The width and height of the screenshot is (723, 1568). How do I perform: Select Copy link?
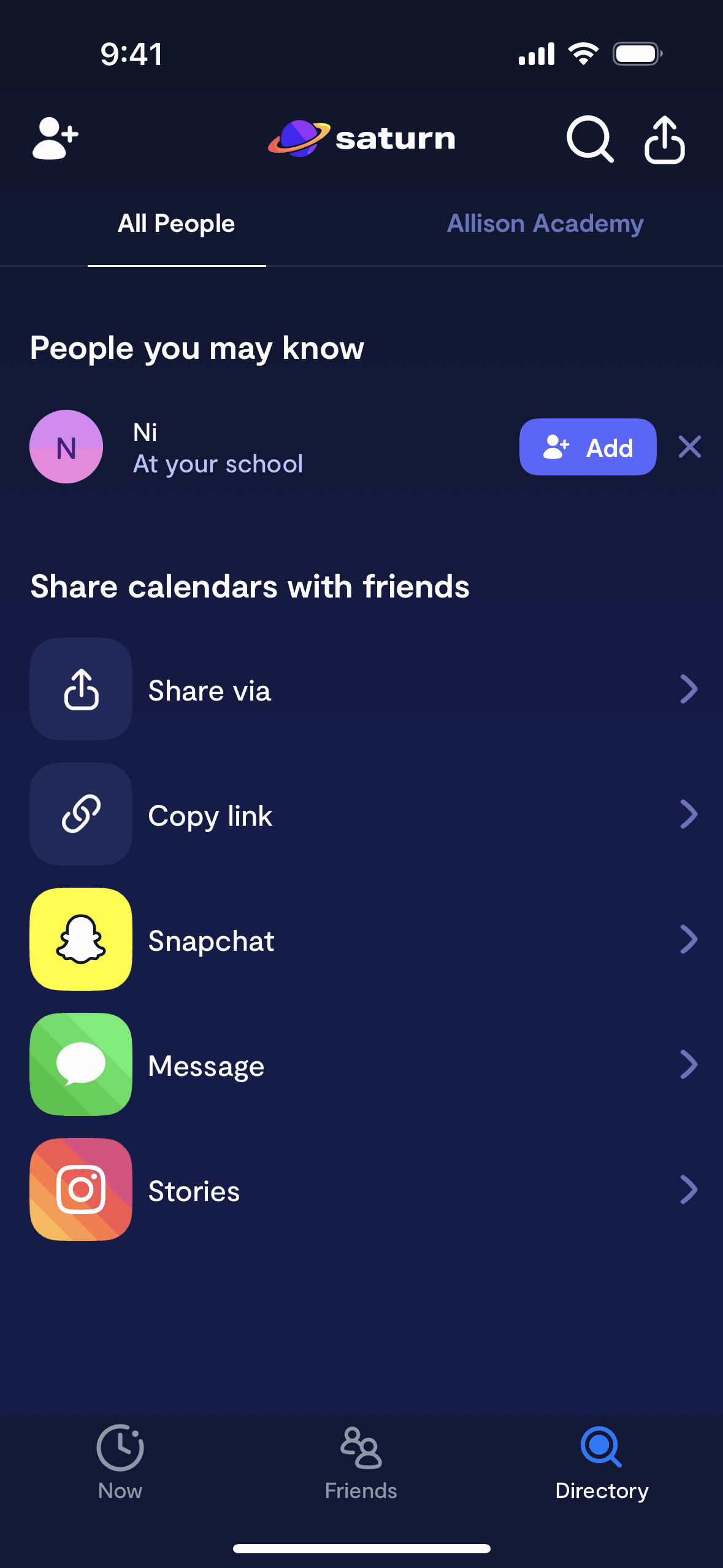(x=362, y=815)
